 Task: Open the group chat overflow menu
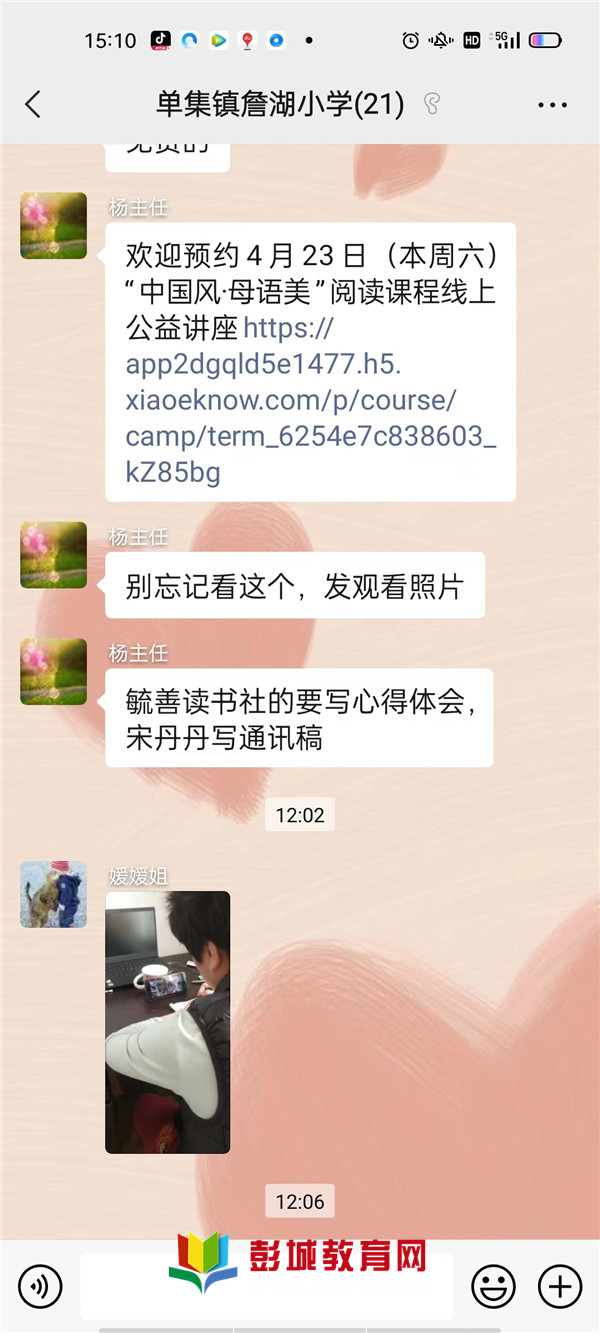coord(552,104)
